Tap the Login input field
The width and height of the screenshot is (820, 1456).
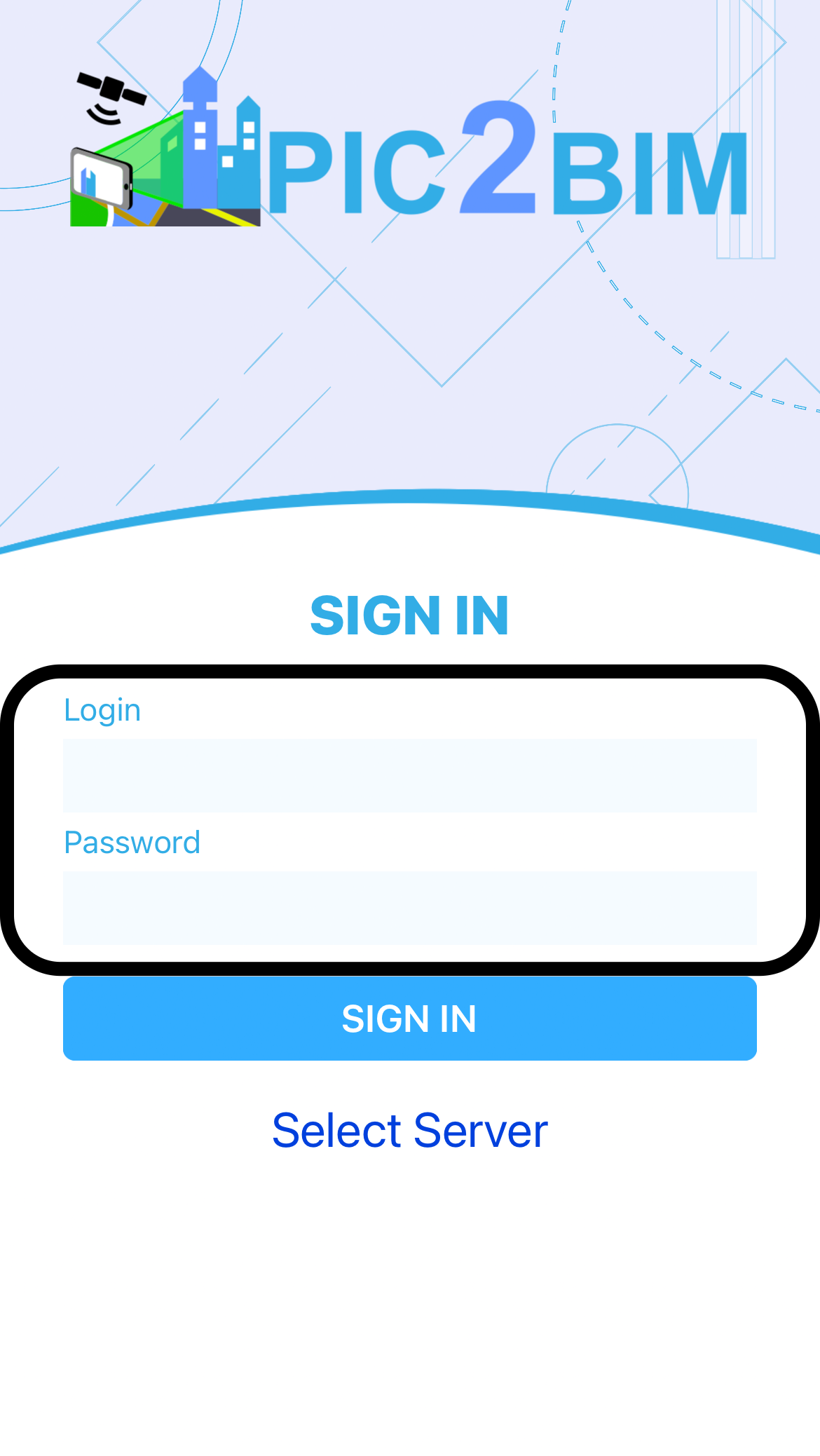(409, 775)
